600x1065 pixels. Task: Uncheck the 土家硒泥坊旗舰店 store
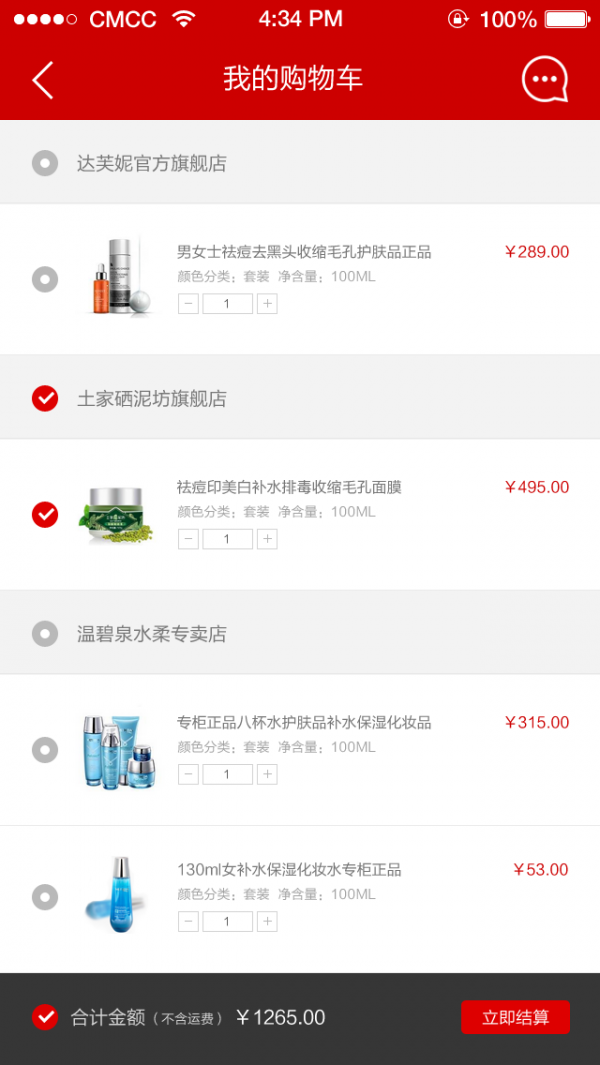45,398
